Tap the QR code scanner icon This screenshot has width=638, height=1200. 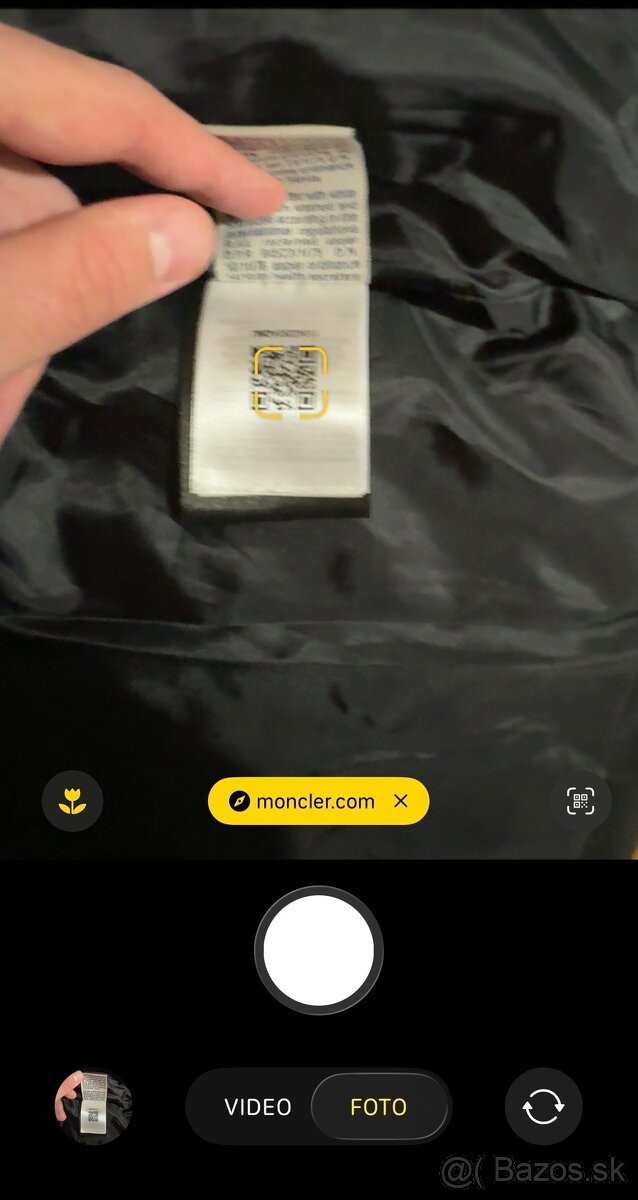tap(580, 801)
